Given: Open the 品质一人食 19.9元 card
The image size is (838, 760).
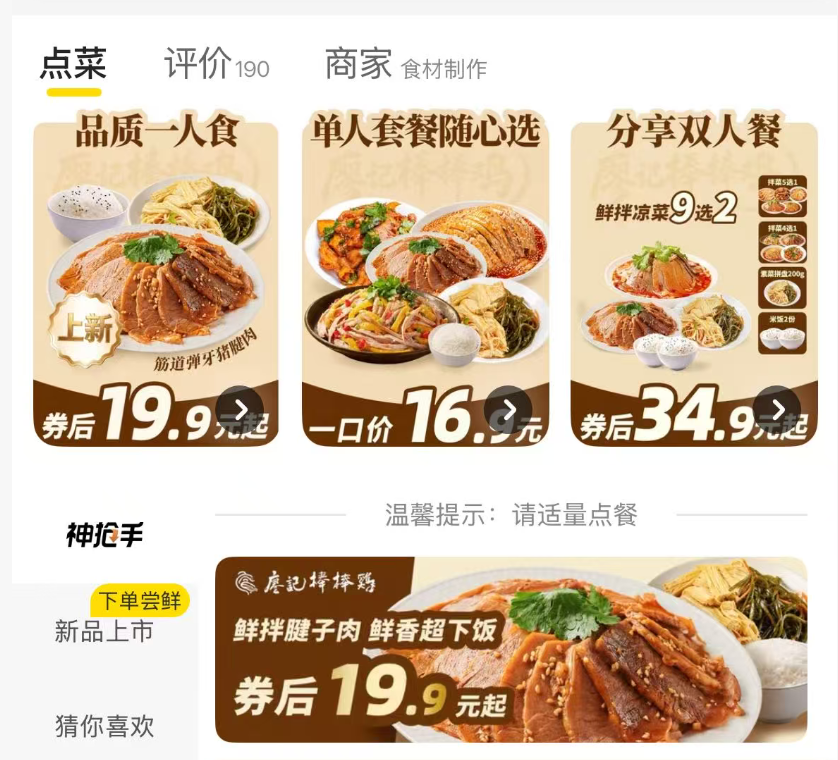Looking at the screenshot, I should click(x=156, y=278).
